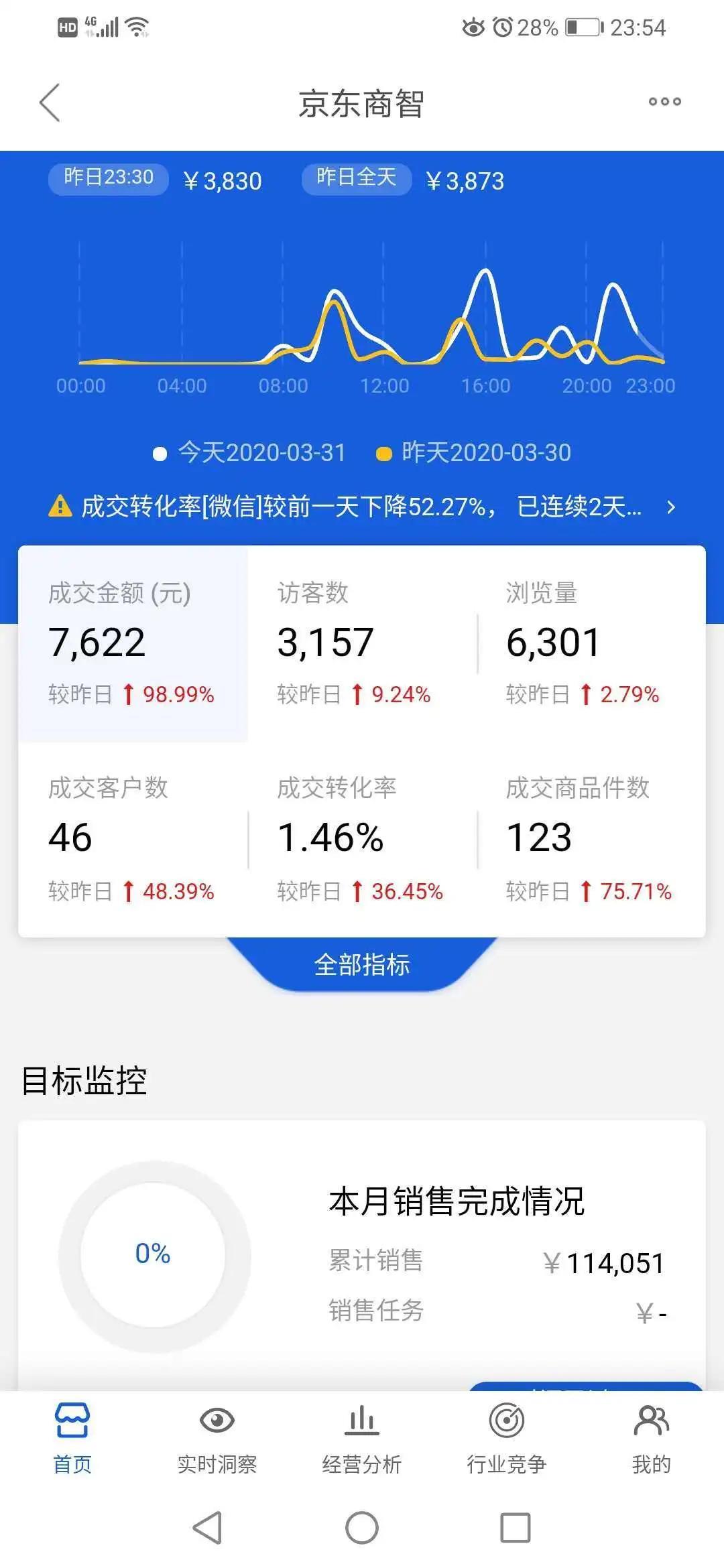Screen dimensions: 724x1568
Task: Open the system recent apps view
Action: (x=516, y=1528)
